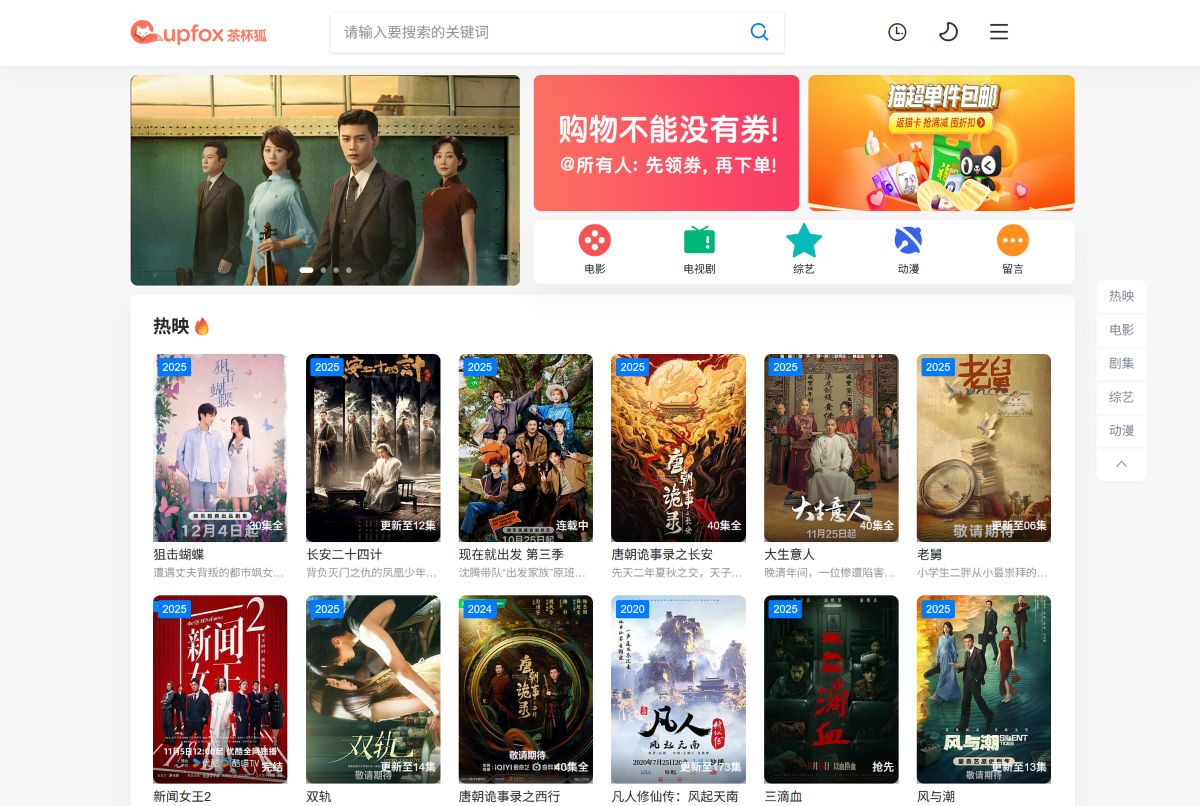Toggle dark mode moon icon
Viewport: 1200px width, 806px height.
coord(948,32)
